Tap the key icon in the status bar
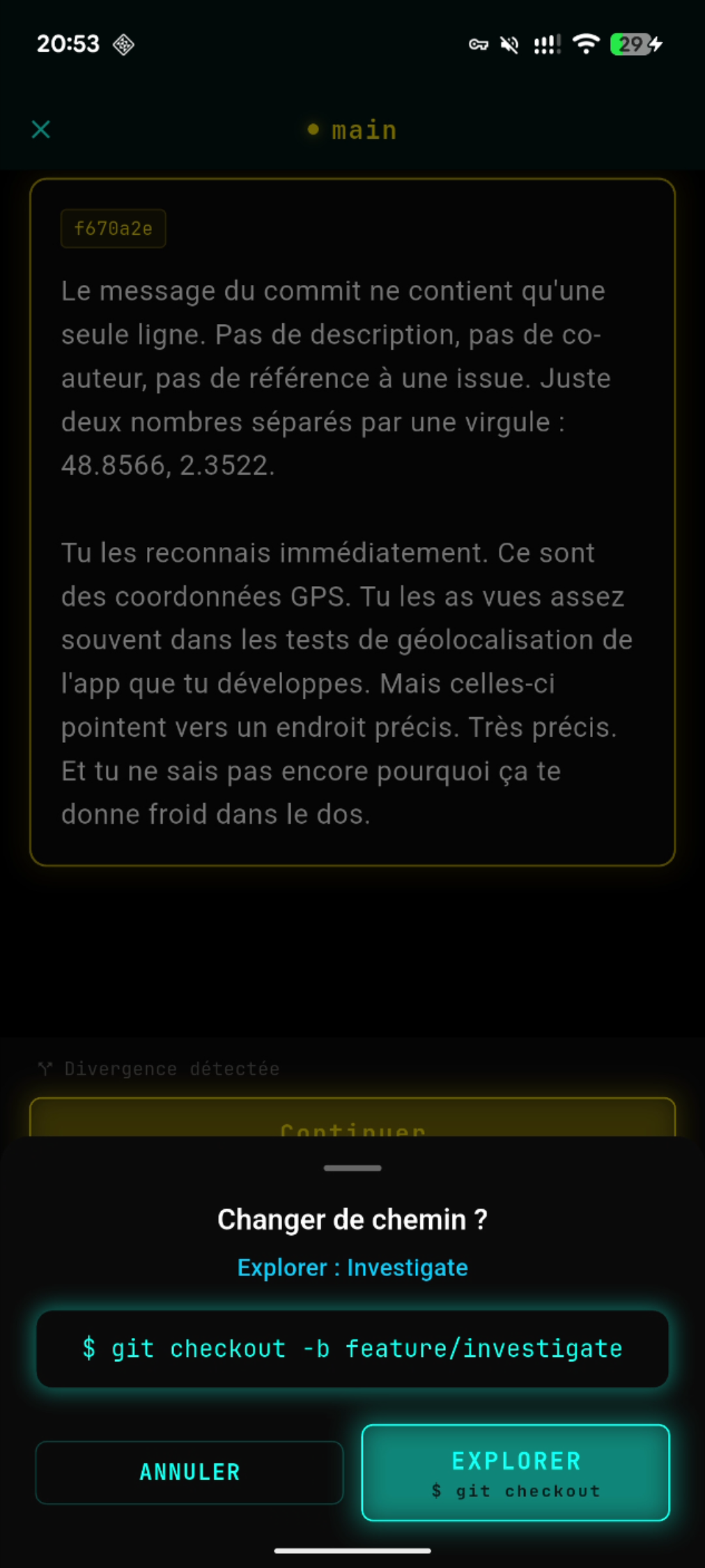The width and height of the screenshot is (705, 1568). (x=480, y=44)
